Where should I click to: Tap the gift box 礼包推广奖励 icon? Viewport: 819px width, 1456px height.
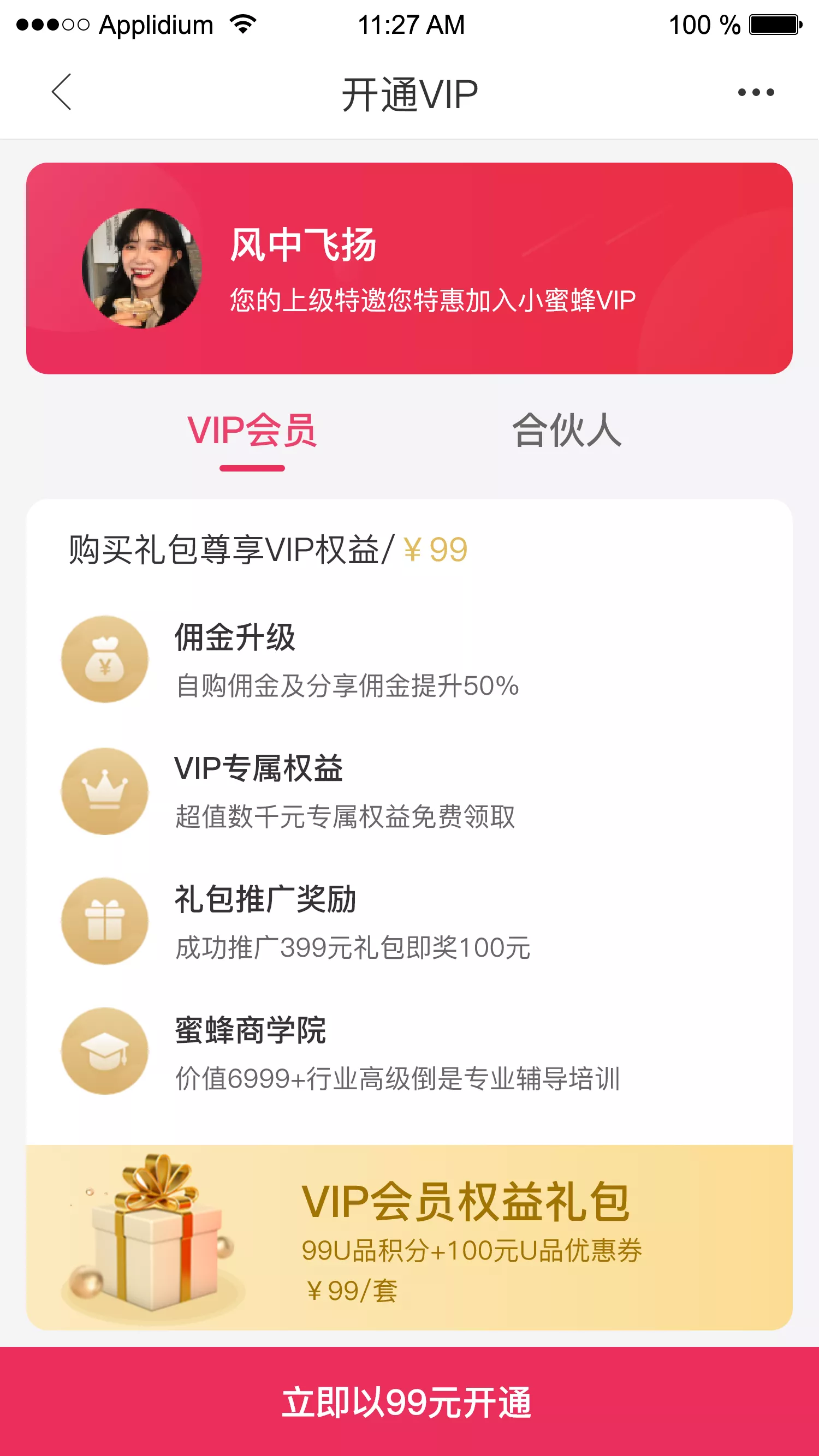[104, 920]
